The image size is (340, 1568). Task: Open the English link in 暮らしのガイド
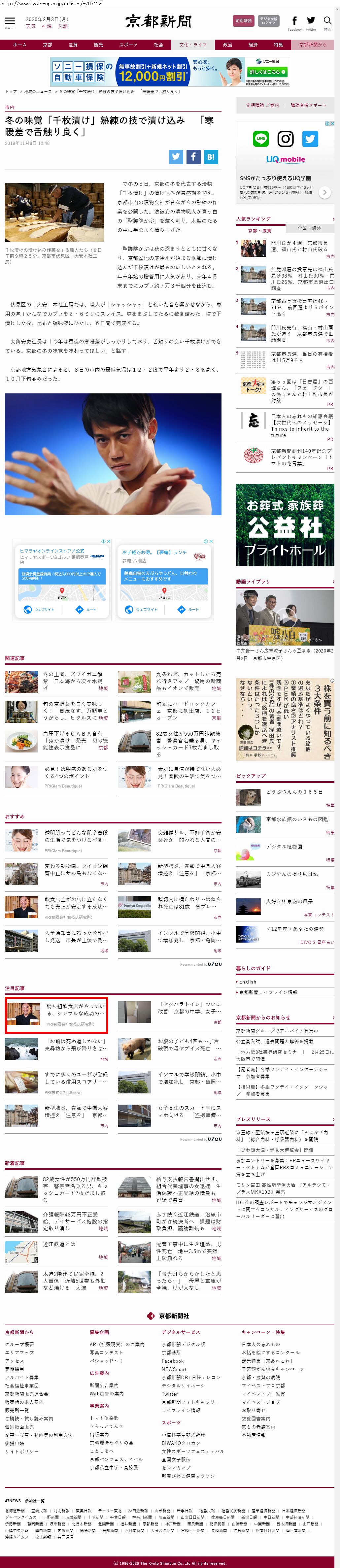click(x=248, y=982)
